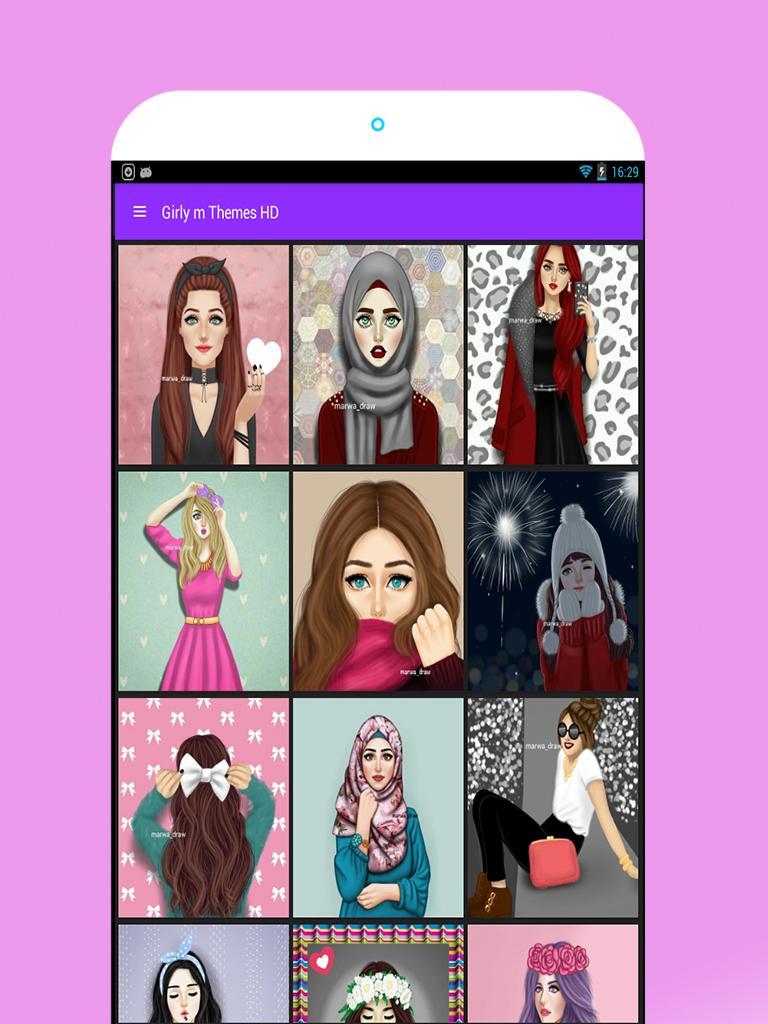
Task: Open the girl with bow headband wallpaper
Action: (202, 351)
